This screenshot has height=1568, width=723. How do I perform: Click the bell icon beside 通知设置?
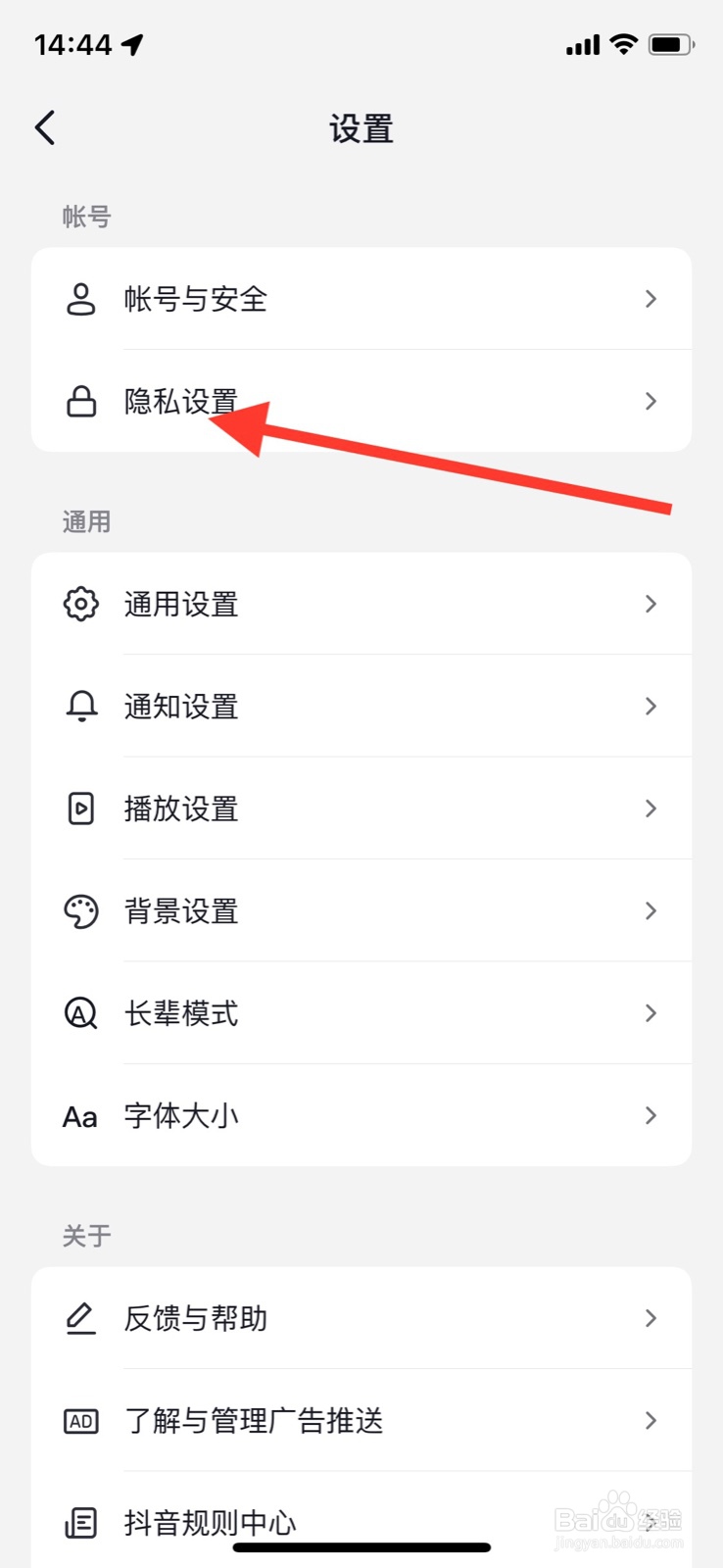(x=80, y=706)
